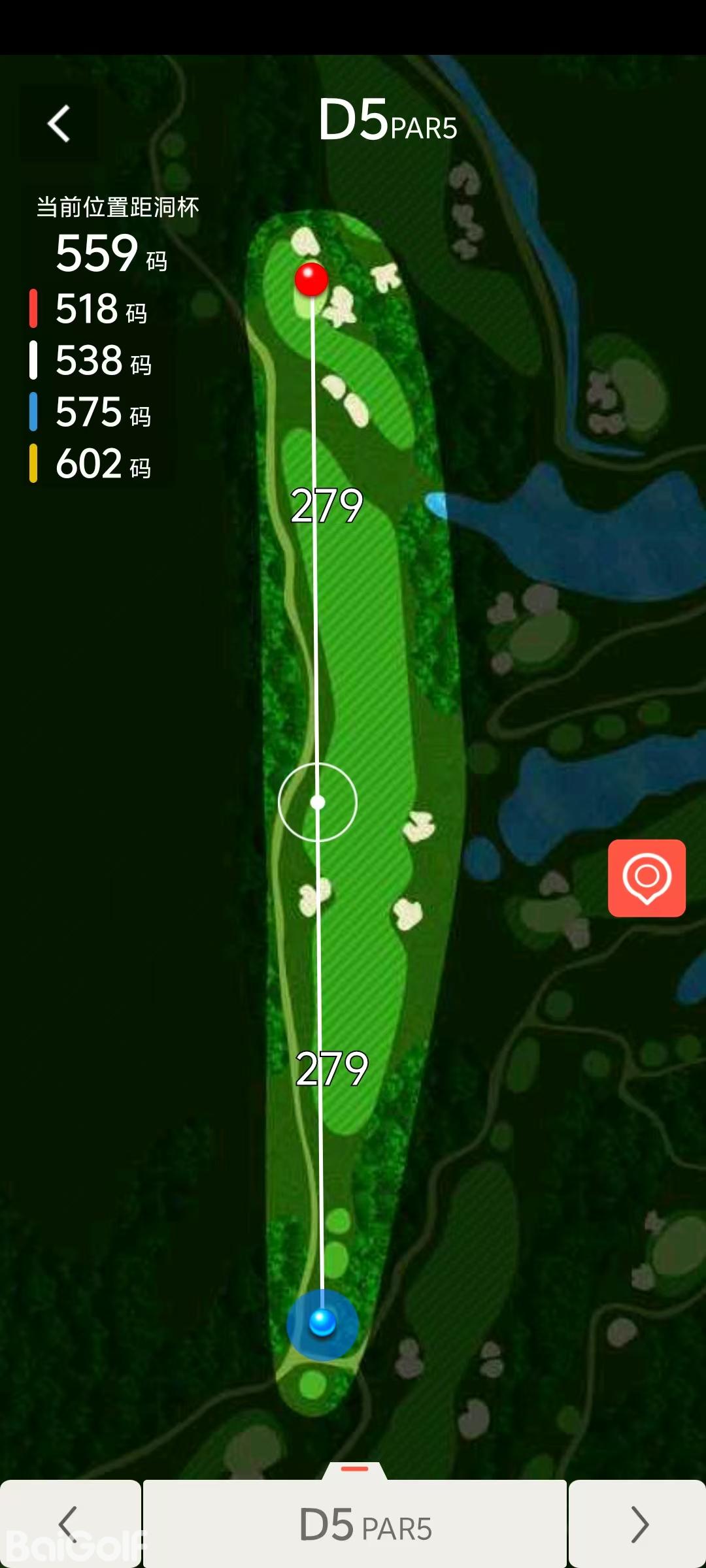Screen dimensions: 706x1568
Task: Open the D5 PAR5 hole panel
Action: click(x=355, y=1524)
